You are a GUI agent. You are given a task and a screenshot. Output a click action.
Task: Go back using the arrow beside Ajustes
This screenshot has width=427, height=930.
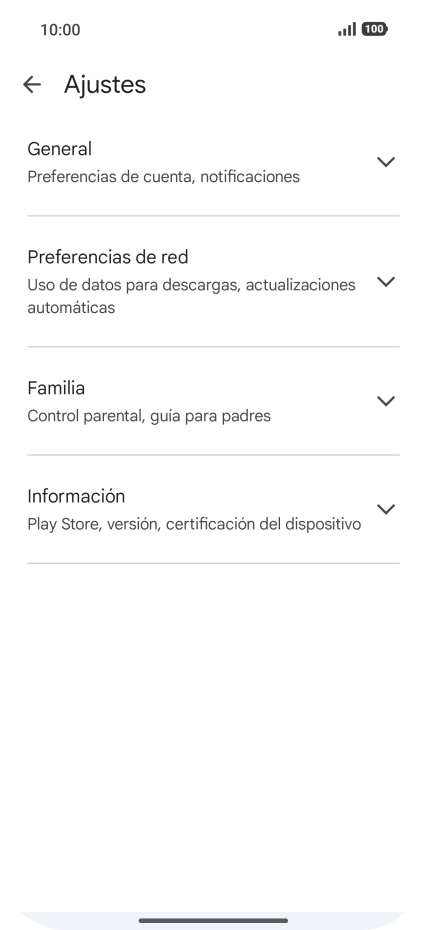pyautogui.click(x=32, y=85)
